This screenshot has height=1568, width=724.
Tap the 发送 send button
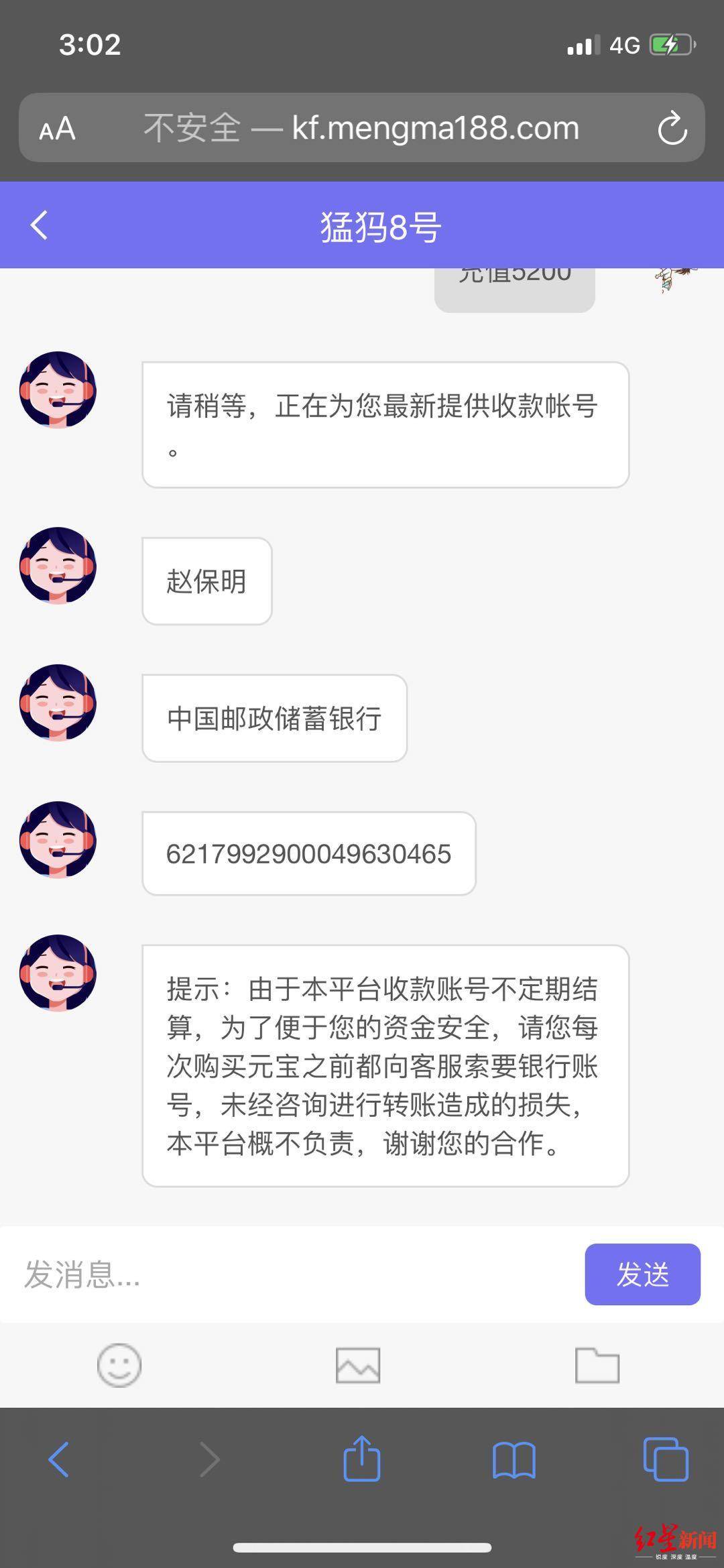pyautogui.click(x=642, y=1275)
